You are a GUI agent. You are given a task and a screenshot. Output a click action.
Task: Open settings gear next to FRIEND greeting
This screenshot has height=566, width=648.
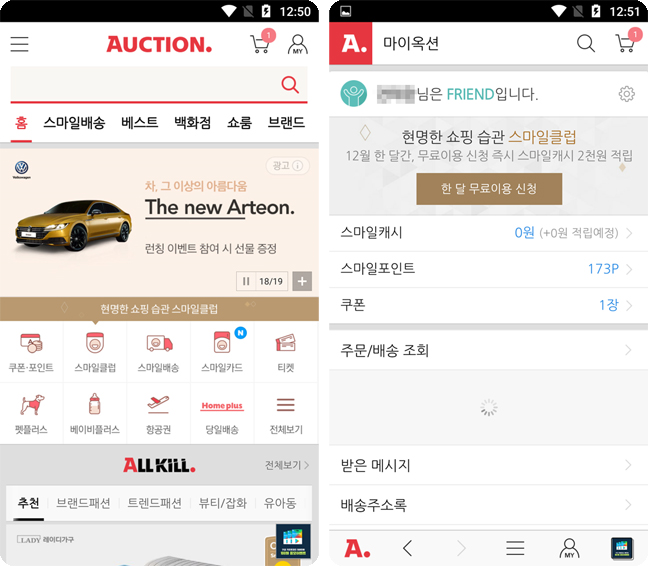(627, 94)
